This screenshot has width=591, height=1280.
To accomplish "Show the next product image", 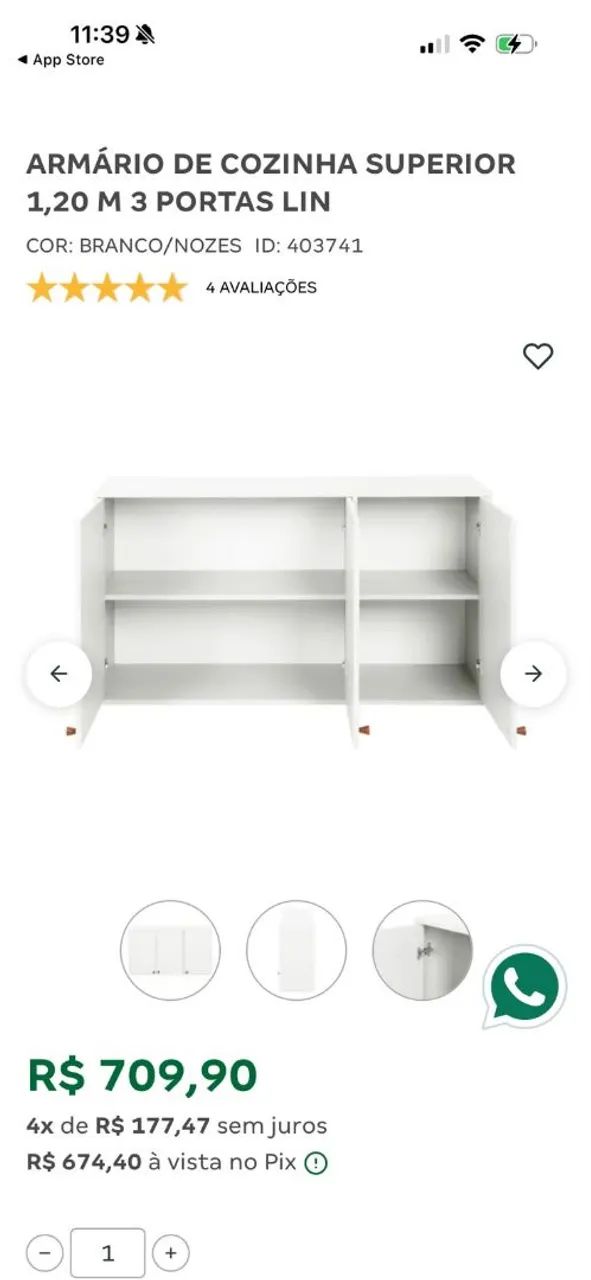I will click(x=533, y=674).
